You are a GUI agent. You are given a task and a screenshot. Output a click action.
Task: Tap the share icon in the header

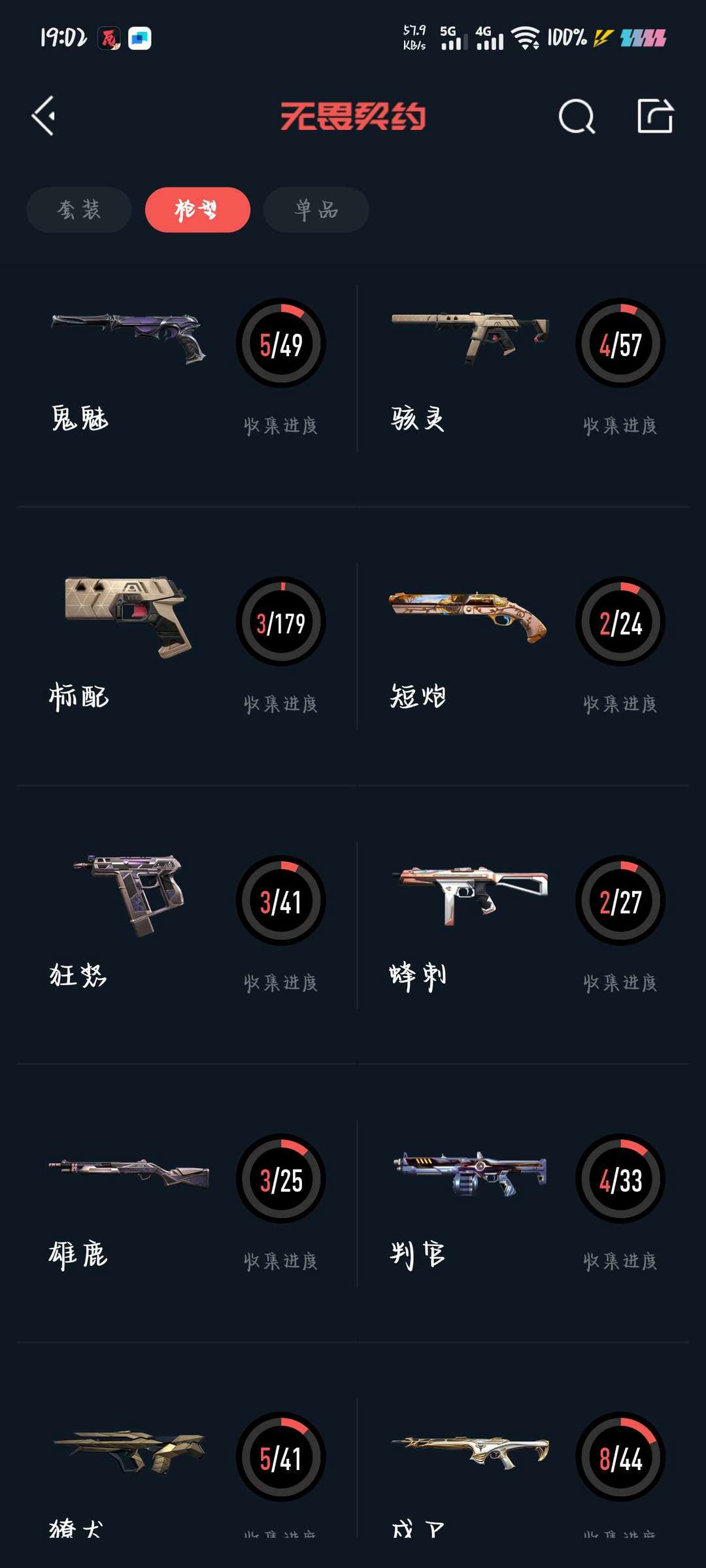(x=655, y=116)
